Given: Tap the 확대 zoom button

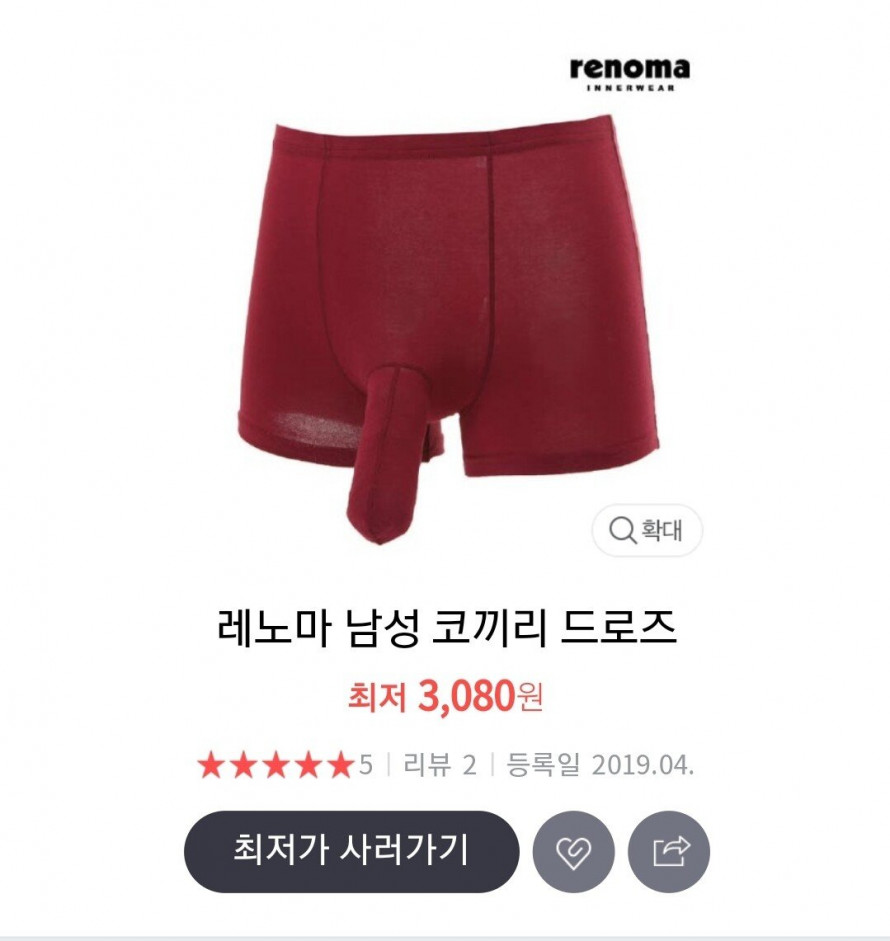Looking at the screenshot, I should coord(647,530).
